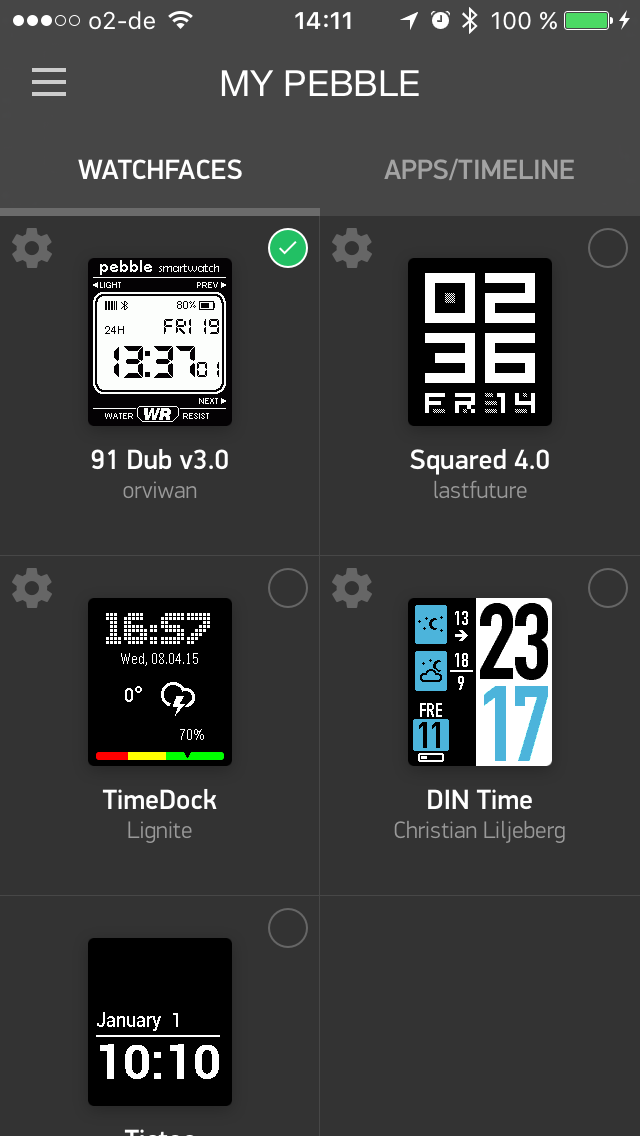Viewport: 640px width, 1136px height.
Task: Open the 91 Dub v3.0 watchface preview
Action: point(160,341)
